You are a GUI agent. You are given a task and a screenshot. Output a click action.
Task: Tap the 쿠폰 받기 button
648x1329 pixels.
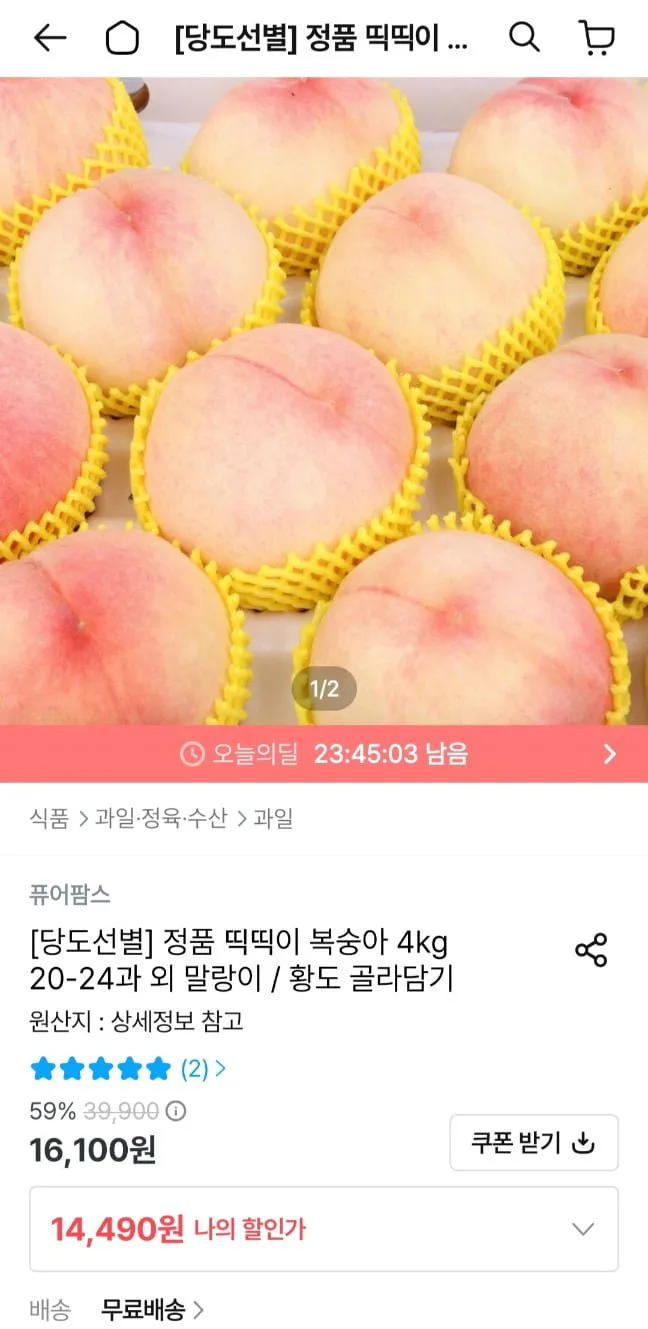point(534,1142)
